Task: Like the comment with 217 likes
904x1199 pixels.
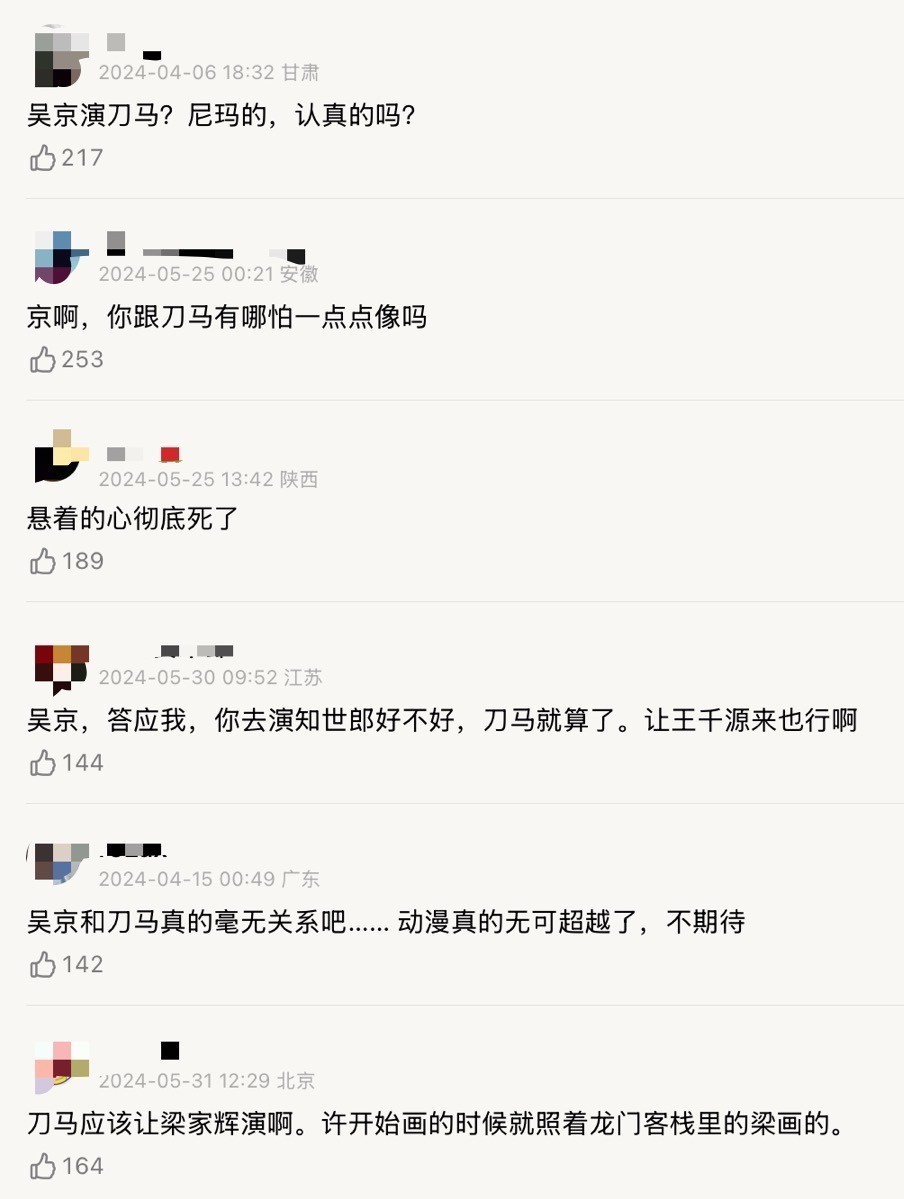Action: click(x=43, y=158)
